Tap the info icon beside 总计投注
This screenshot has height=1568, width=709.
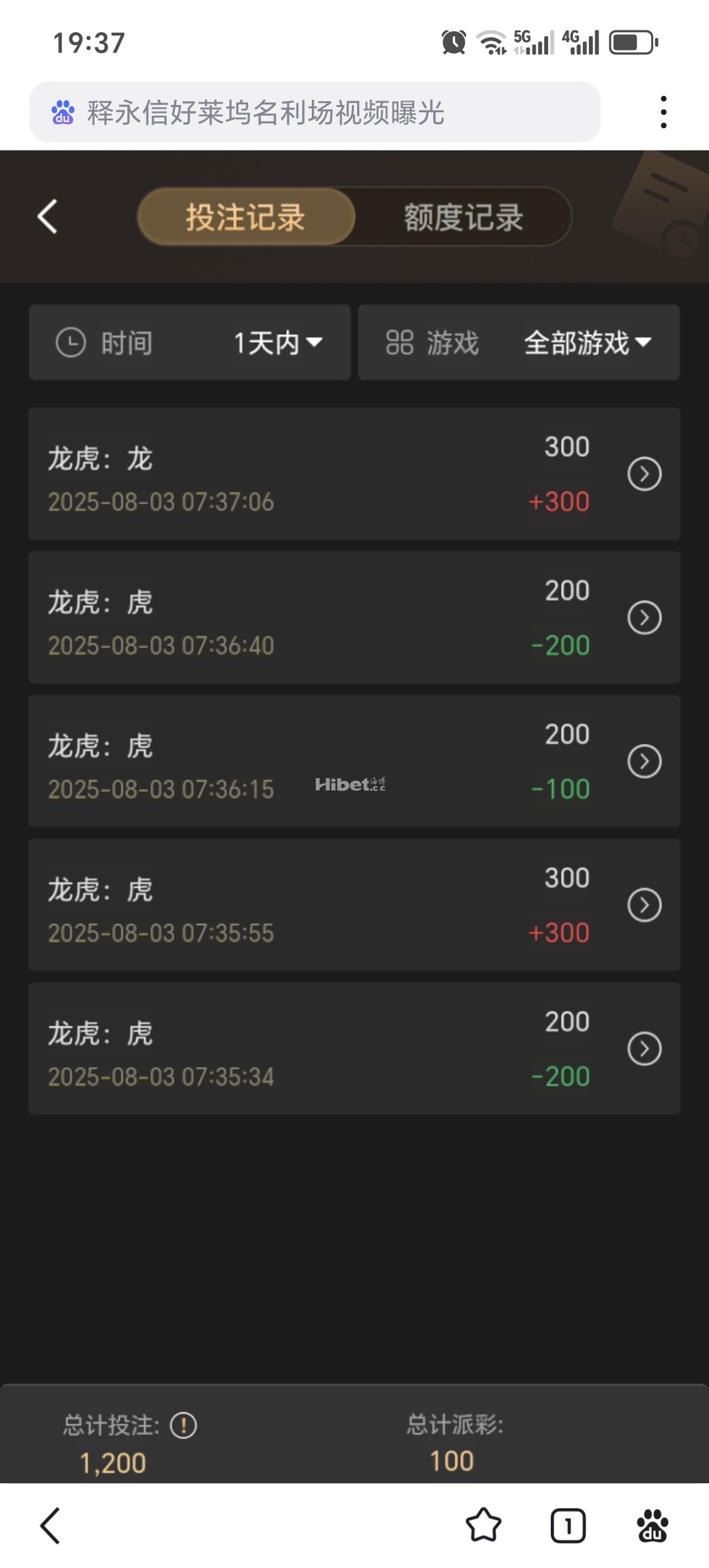(x=183, y=1426)
